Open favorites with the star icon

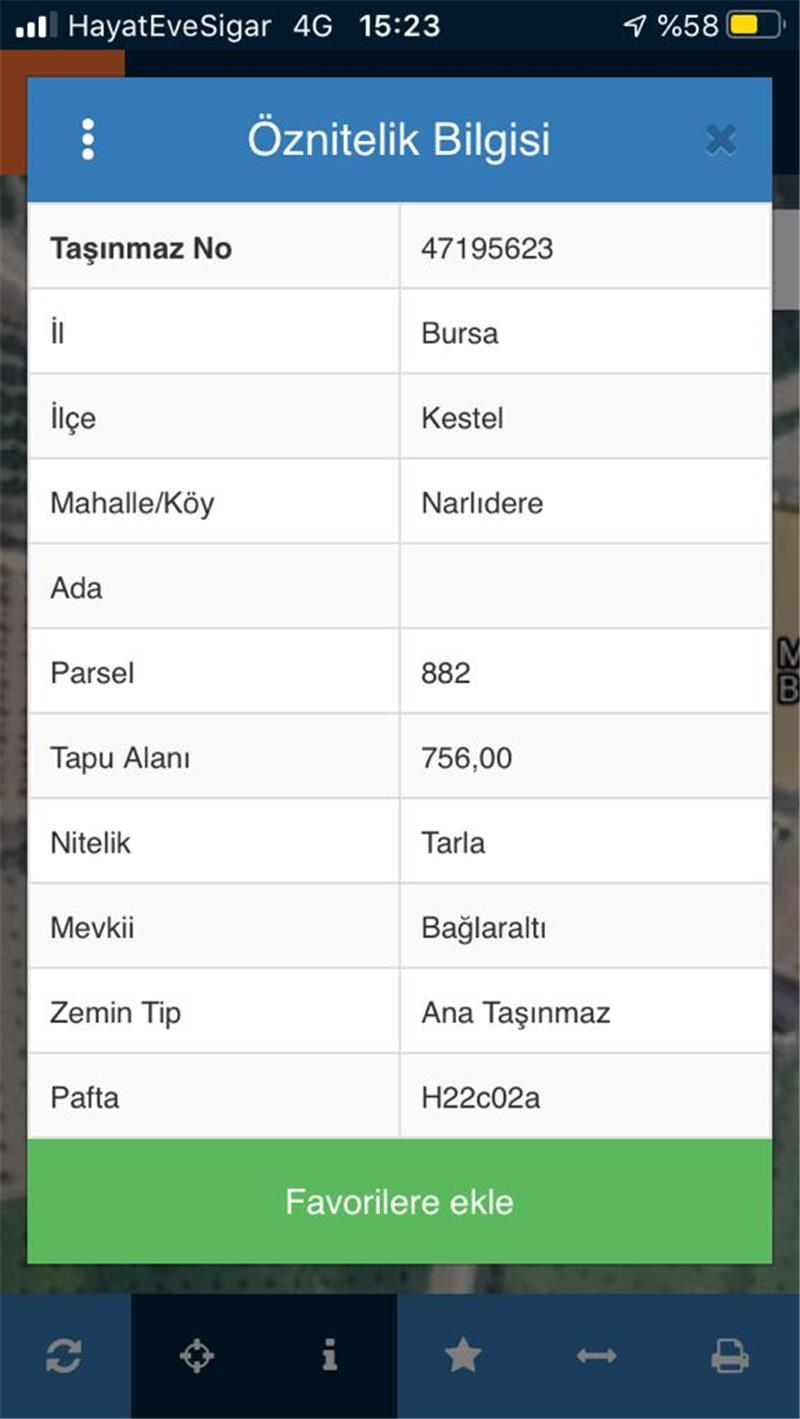[x=463, y=1356]
